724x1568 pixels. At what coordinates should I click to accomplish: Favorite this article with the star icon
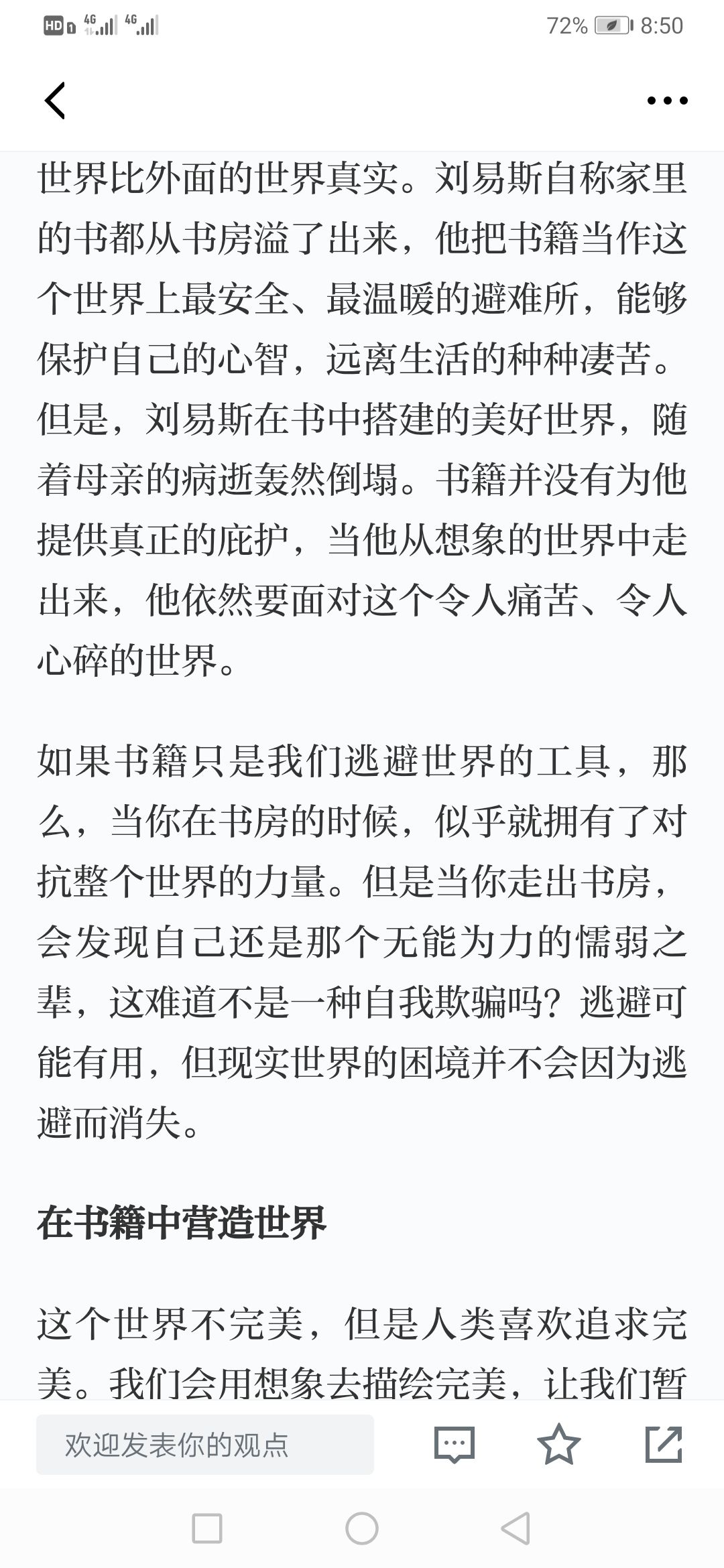[x=559, y=1444]
